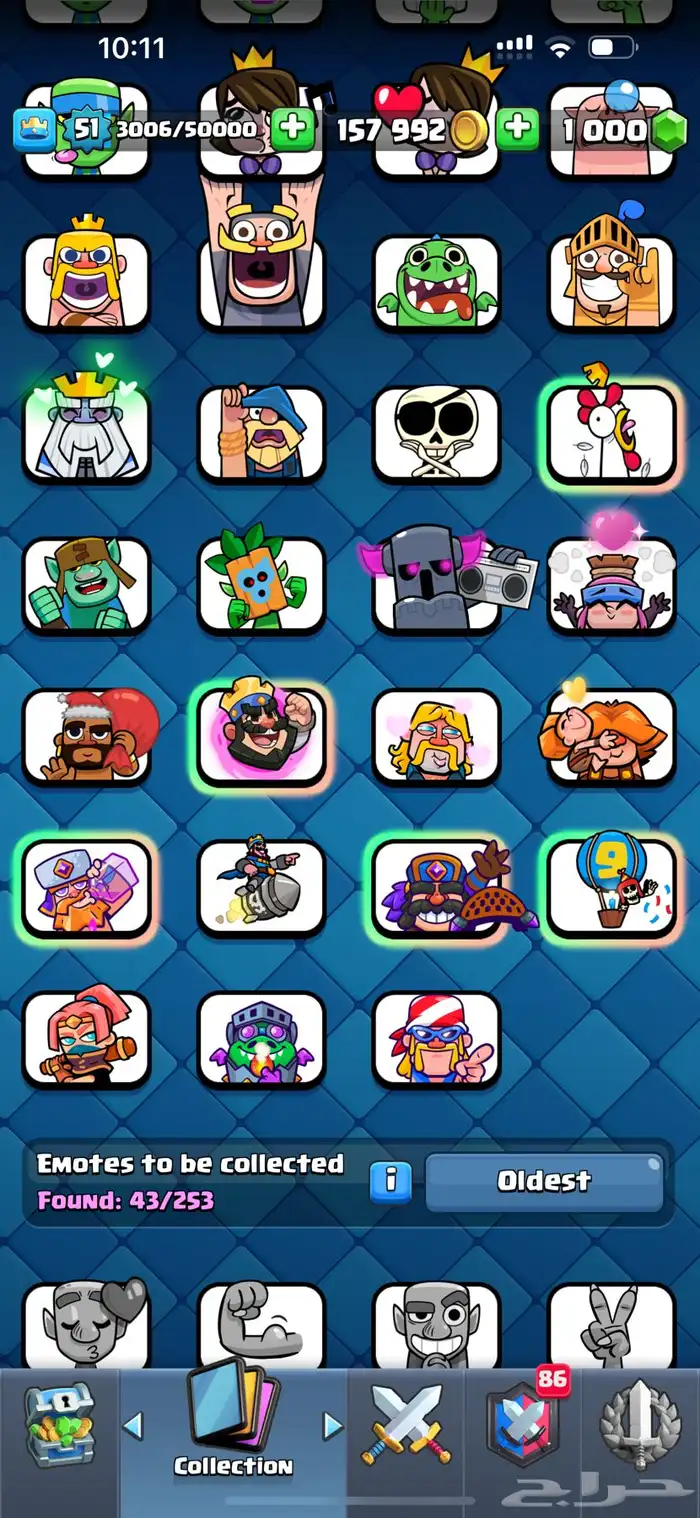The width and height of the screenshot is (700, 1518).
Task: Open the info button for emotes to collect
Action: (390, 1182)
